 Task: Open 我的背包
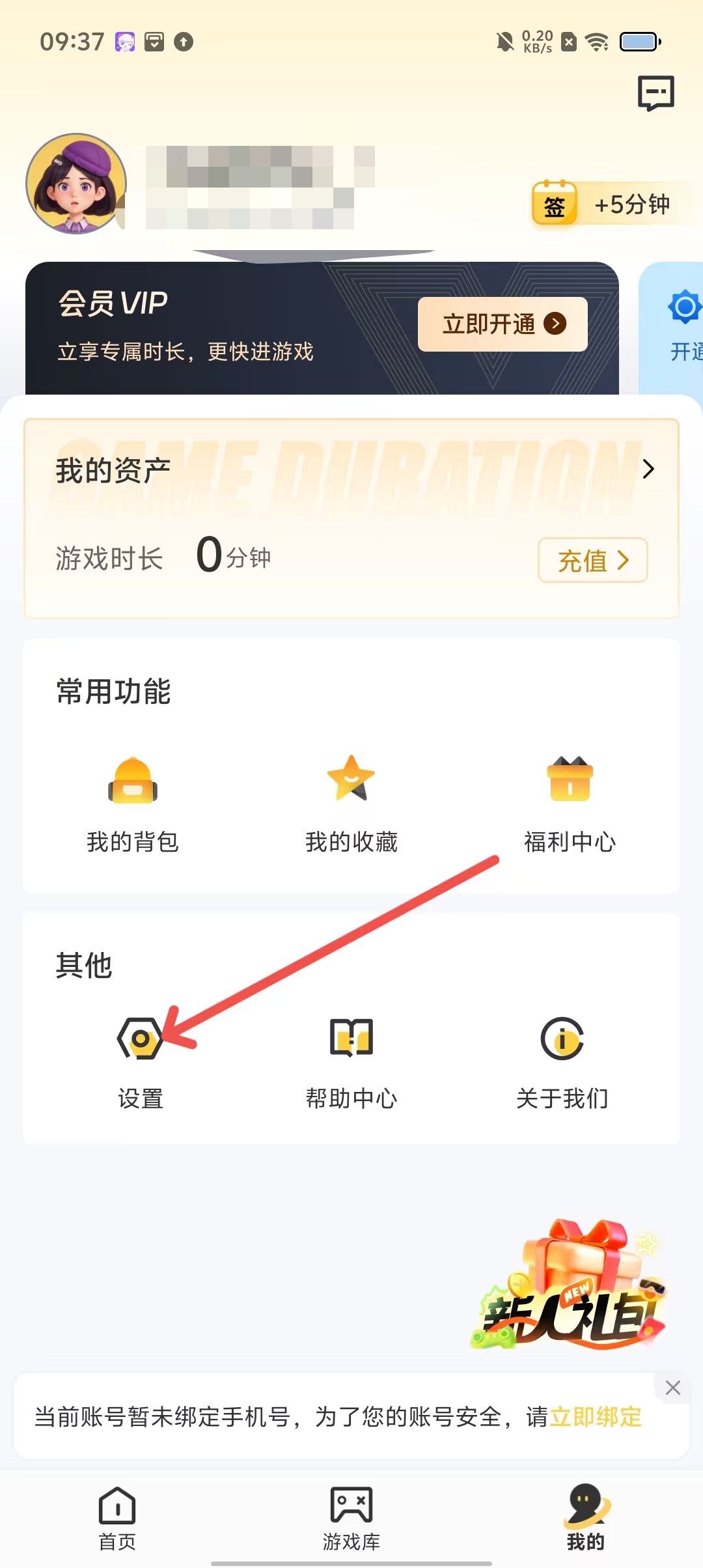[133, 804]
